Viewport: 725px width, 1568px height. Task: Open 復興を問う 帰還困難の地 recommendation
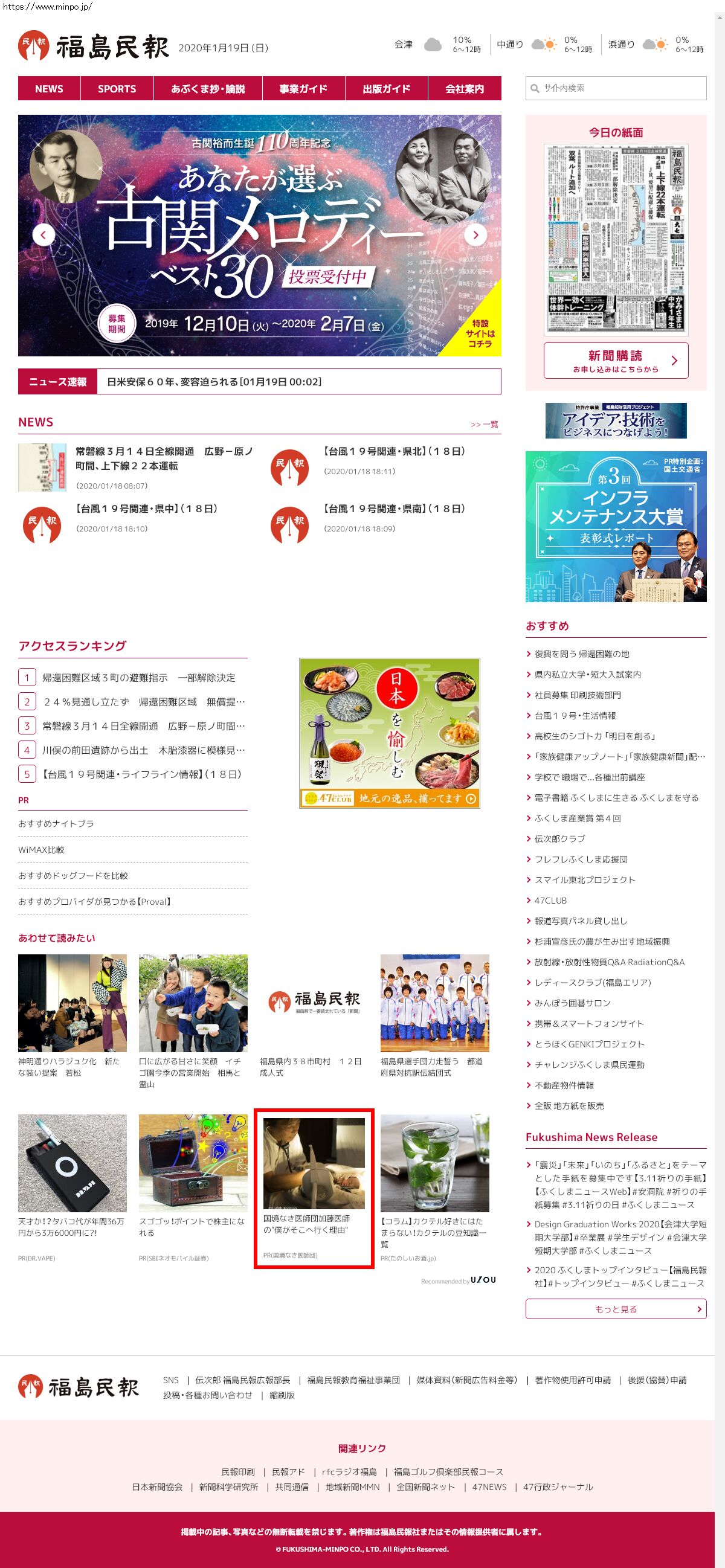click(x=581, y=654)
